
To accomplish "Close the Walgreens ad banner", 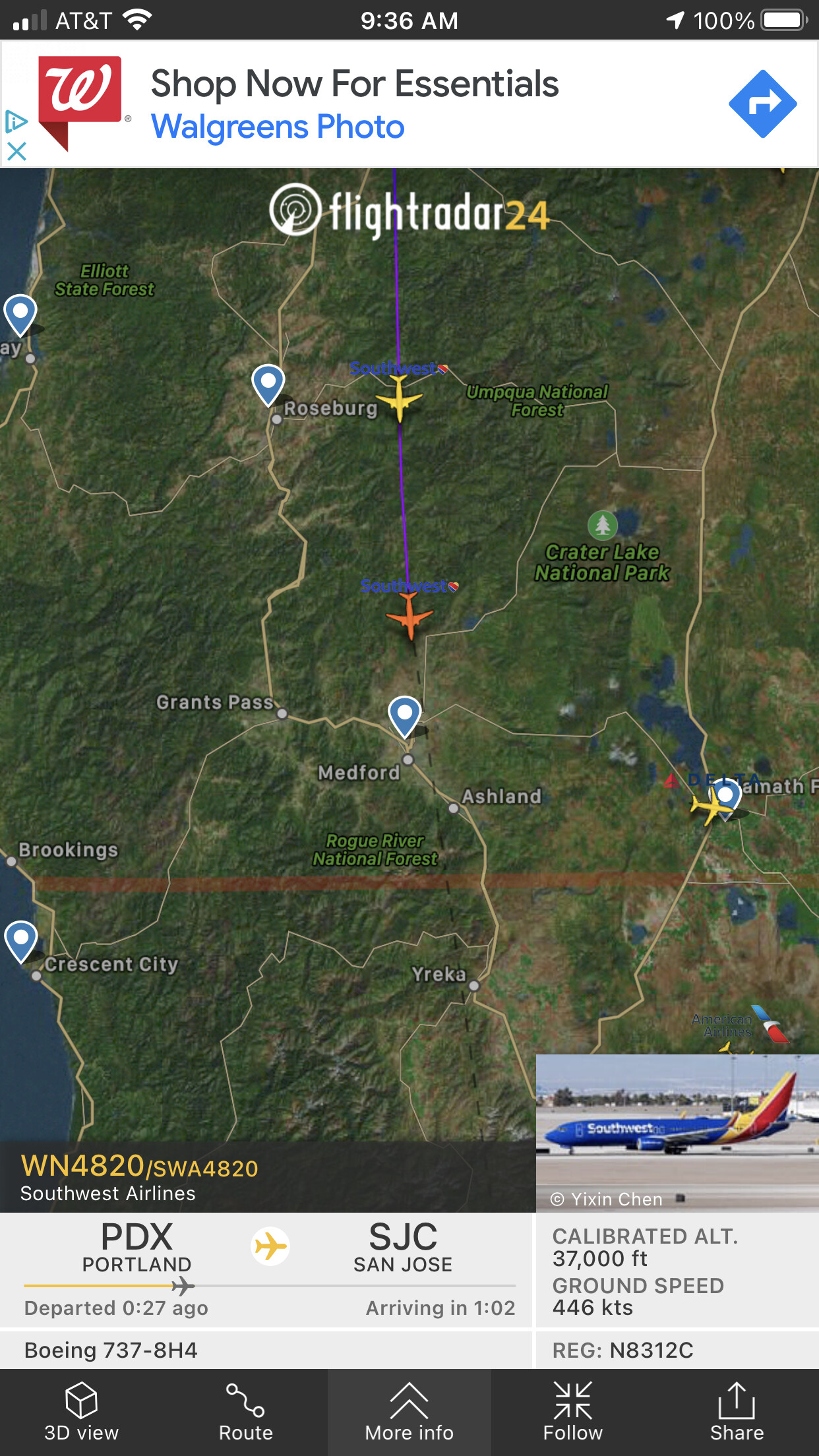I will point(16,152).
